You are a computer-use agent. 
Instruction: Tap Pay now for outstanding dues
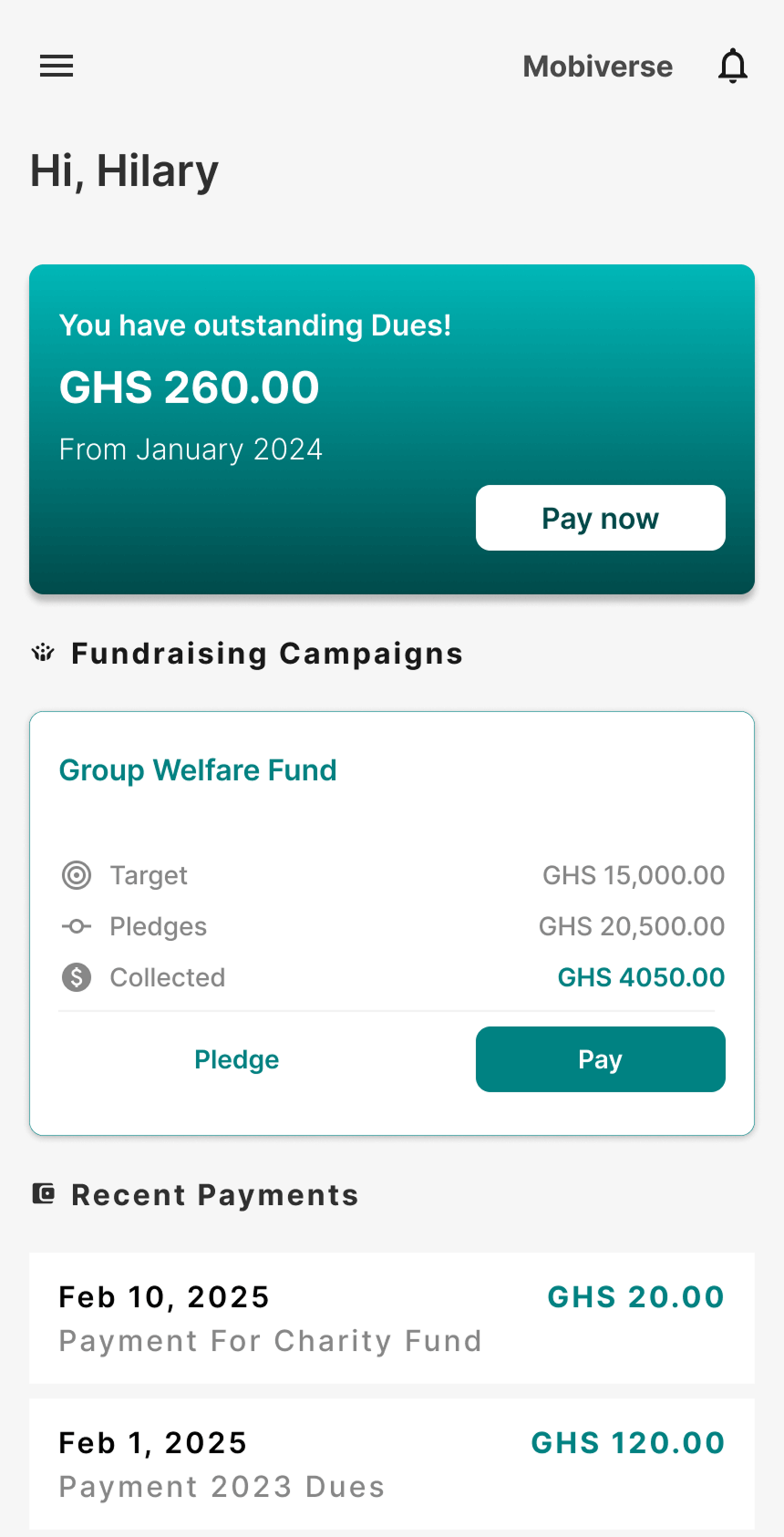(601, 518)
